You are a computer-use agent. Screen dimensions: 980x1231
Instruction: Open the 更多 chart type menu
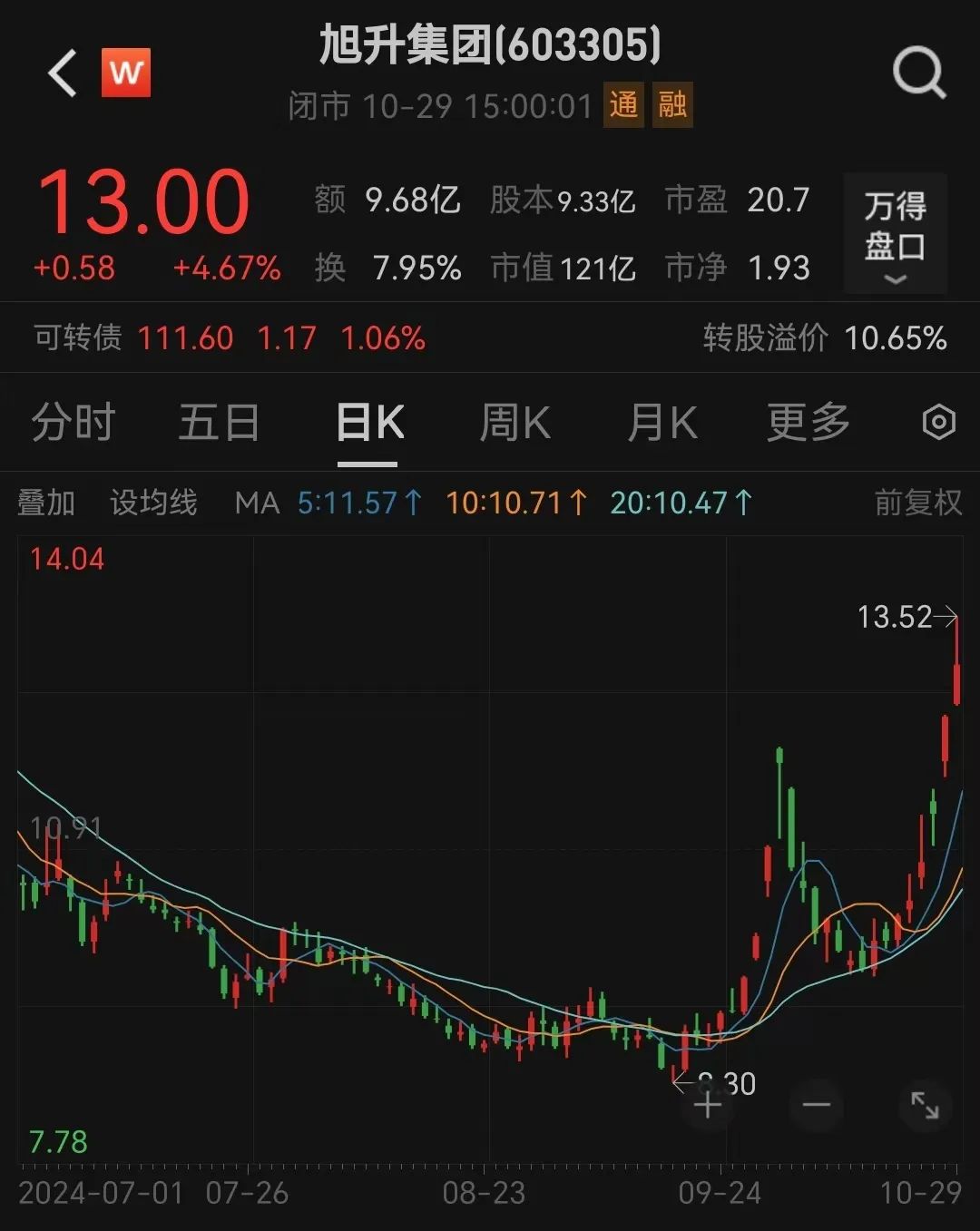[806, 422]
